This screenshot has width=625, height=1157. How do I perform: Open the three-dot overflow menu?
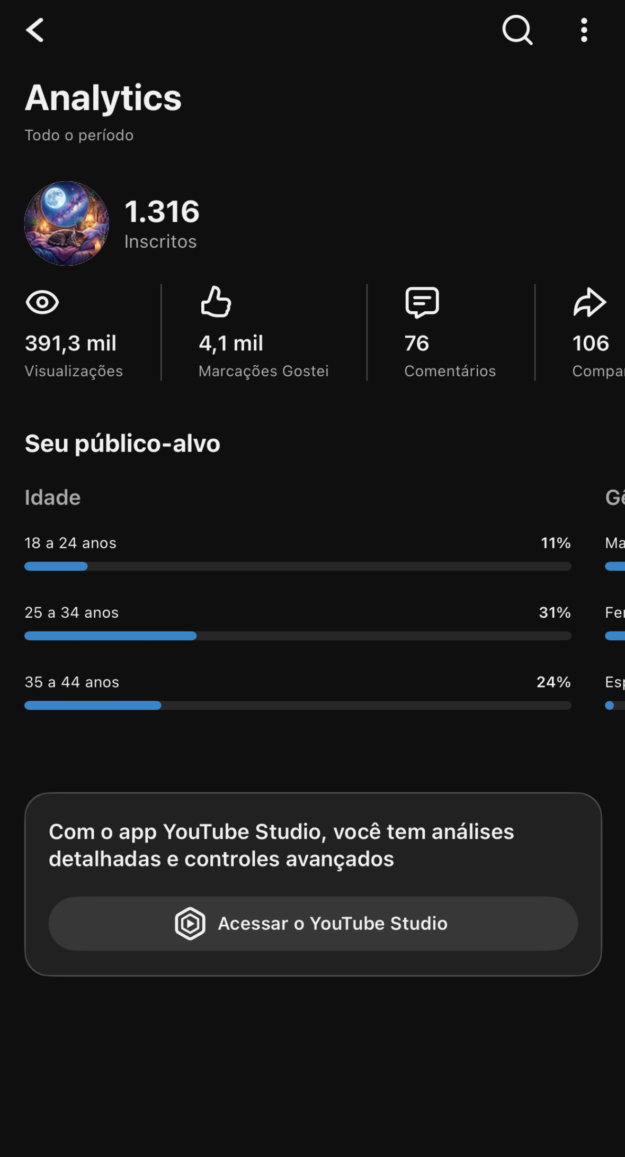[584, 30]
